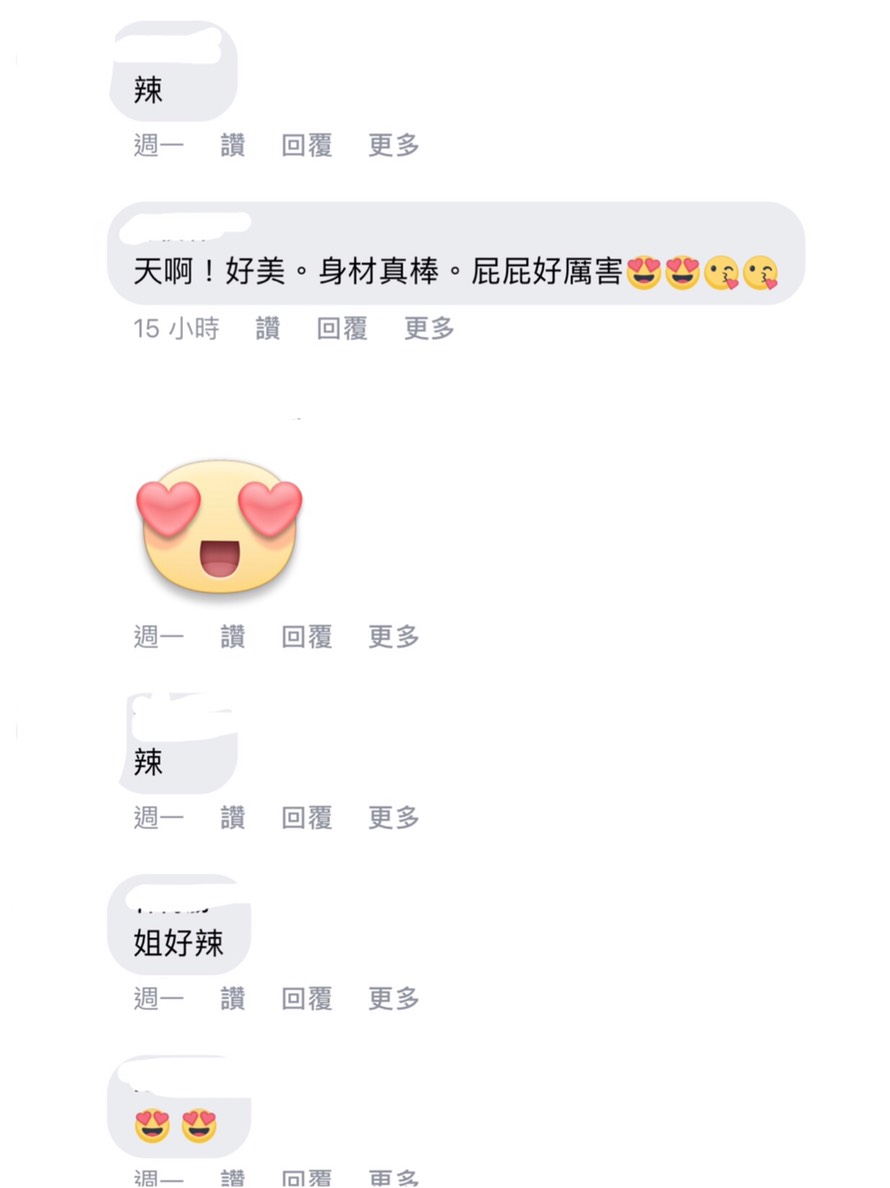Like the big heart-eyes sticker comment
The image size is (890, 1188).
pos(232,636)
